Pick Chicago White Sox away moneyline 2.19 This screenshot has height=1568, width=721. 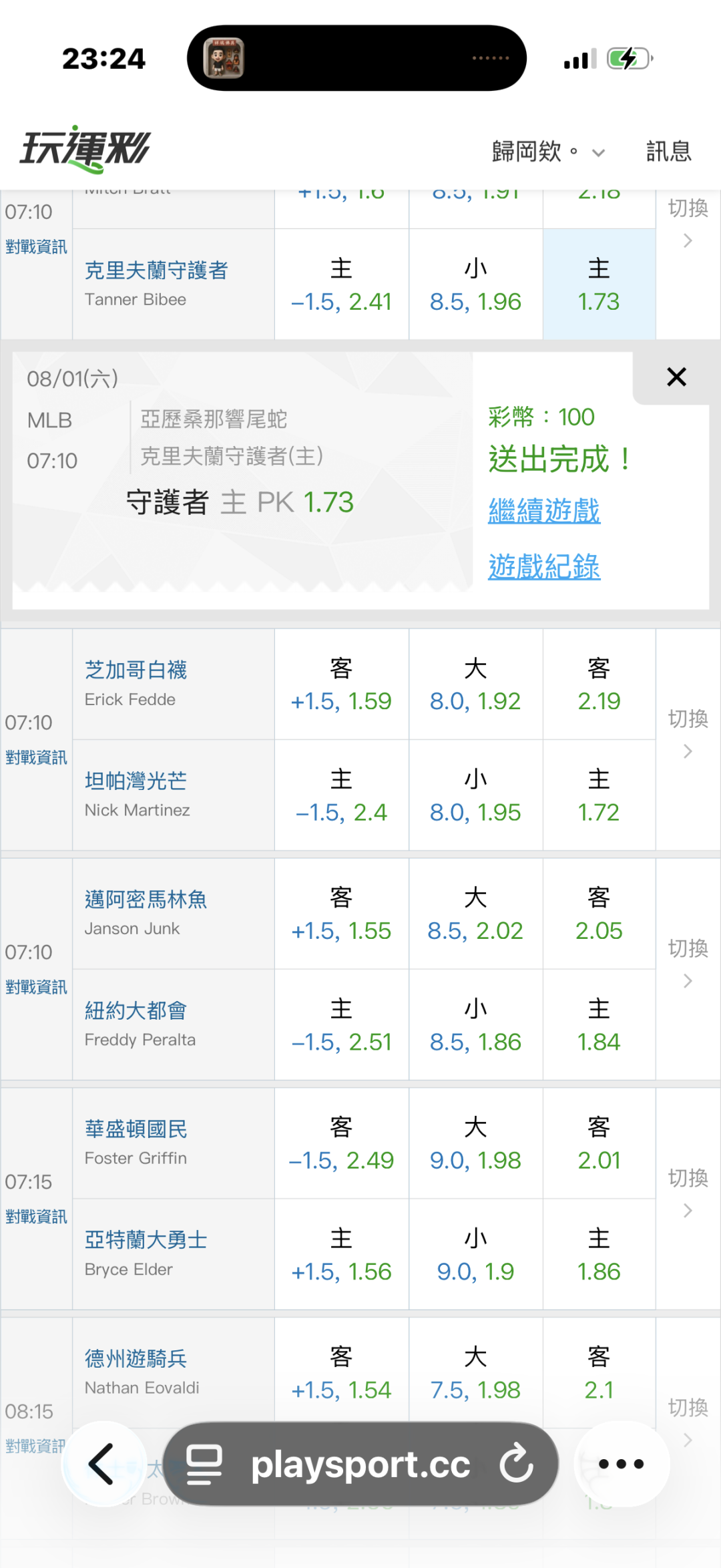(599, 684)
